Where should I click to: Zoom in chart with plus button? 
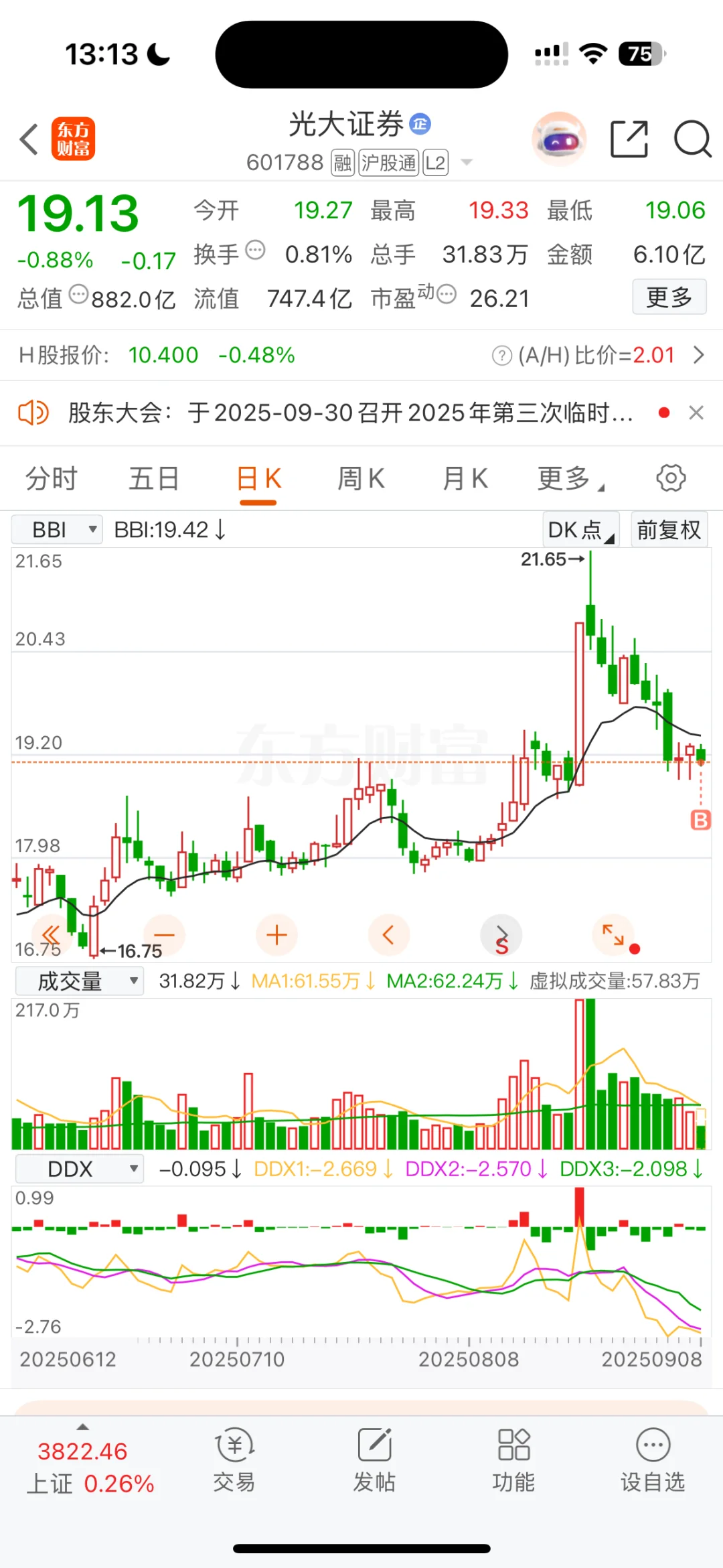[276, 935]
